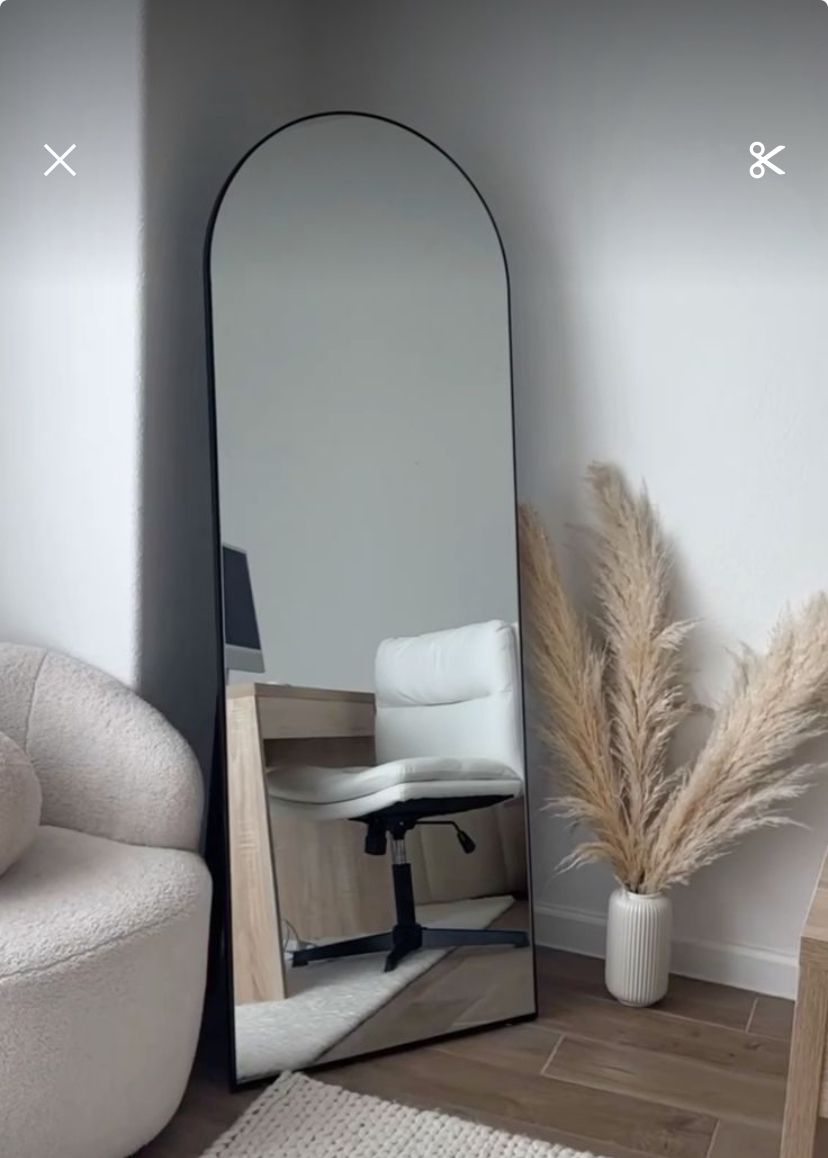Close the image viewer
Image resolution: width=828 pixels, height=1158 pixels.
(x=60, y=160)
